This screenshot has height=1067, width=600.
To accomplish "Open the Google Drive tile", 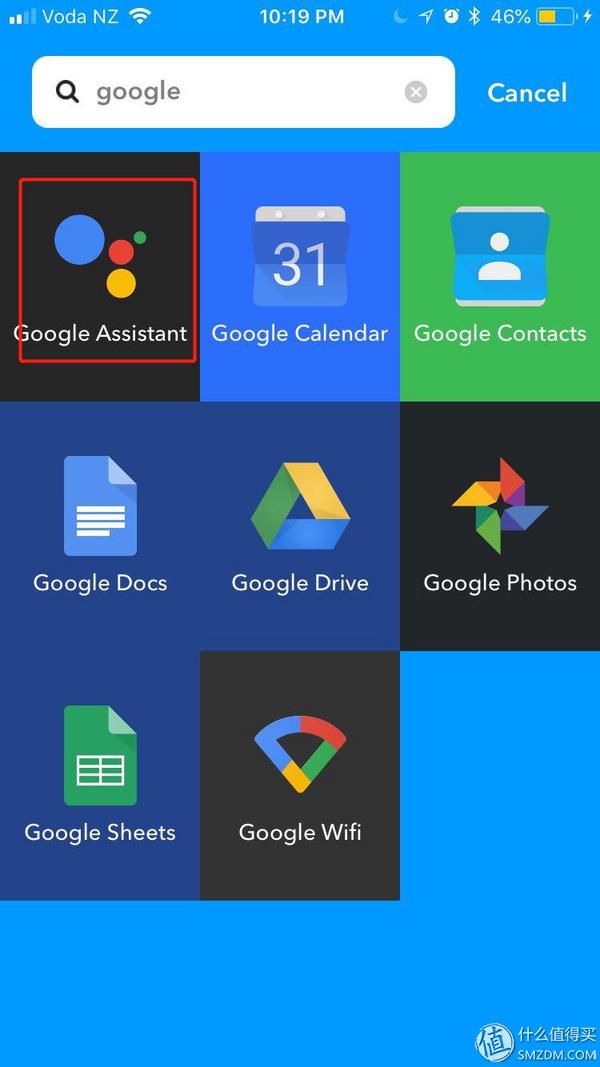I will click(x=300, y=526).
